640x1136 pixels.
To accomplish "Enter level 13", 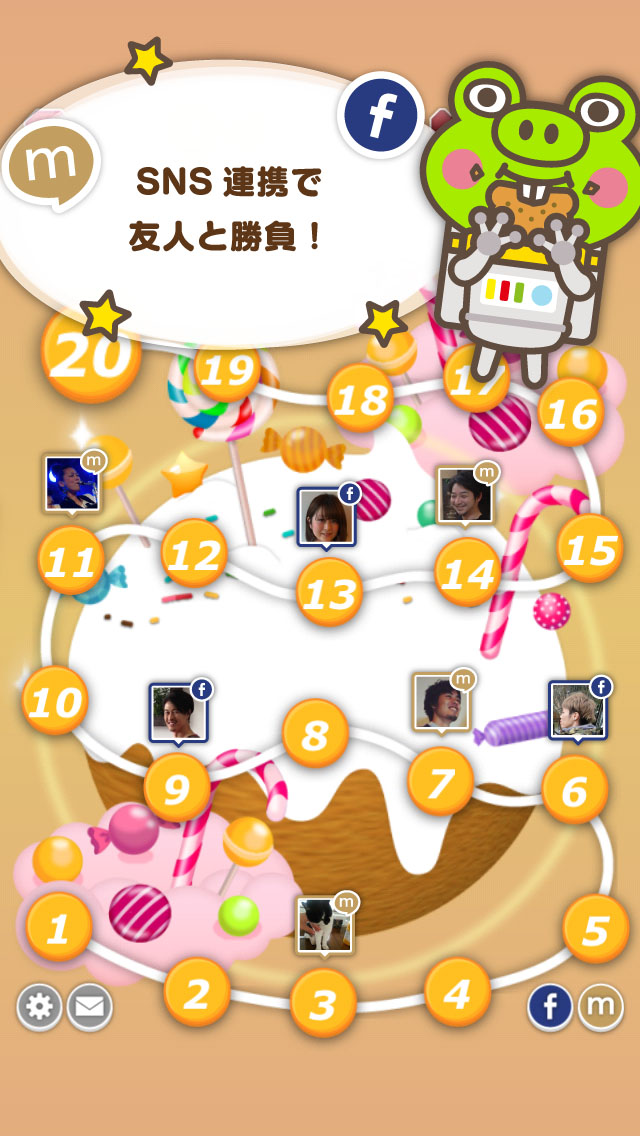I will pos(329,593).
